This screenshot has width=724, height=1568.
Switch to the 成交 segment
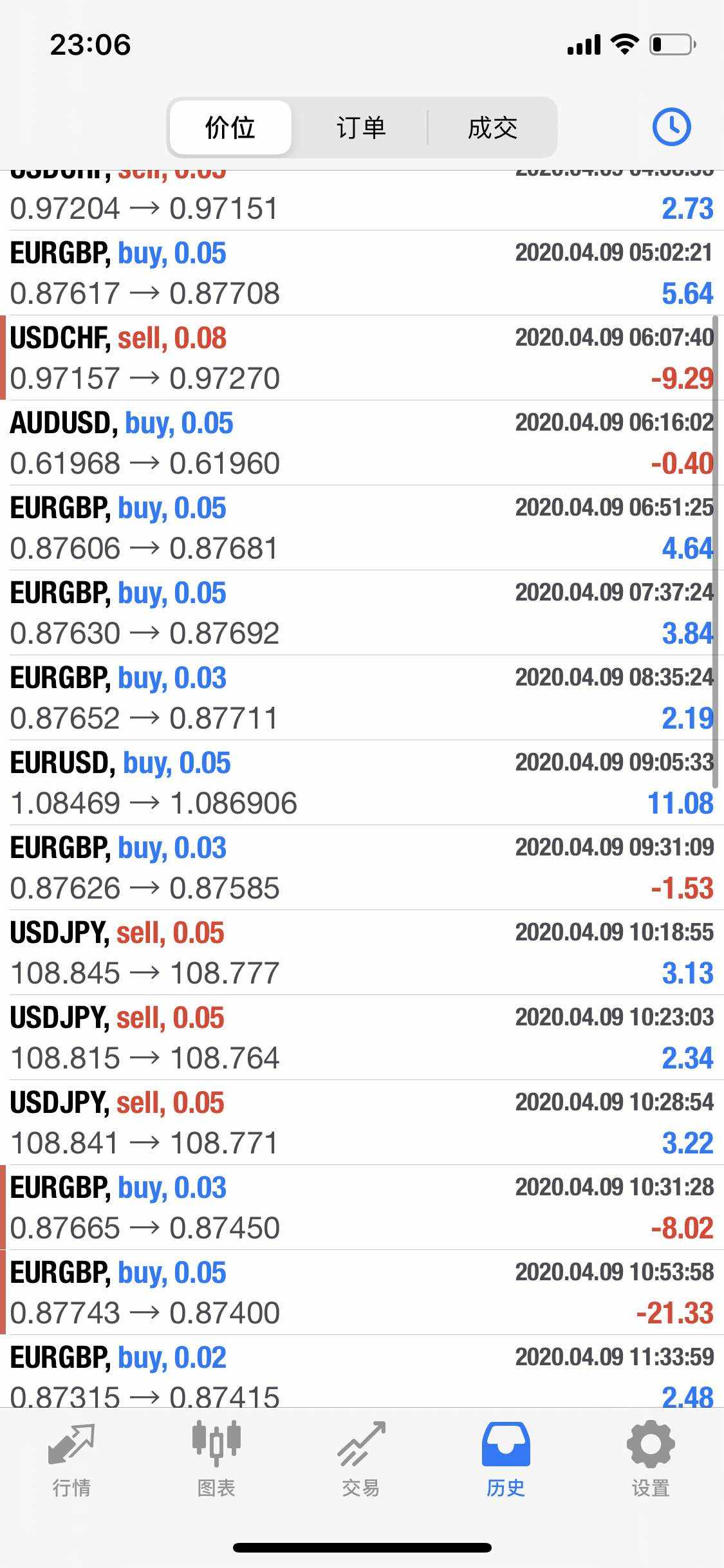coord(492,127)
